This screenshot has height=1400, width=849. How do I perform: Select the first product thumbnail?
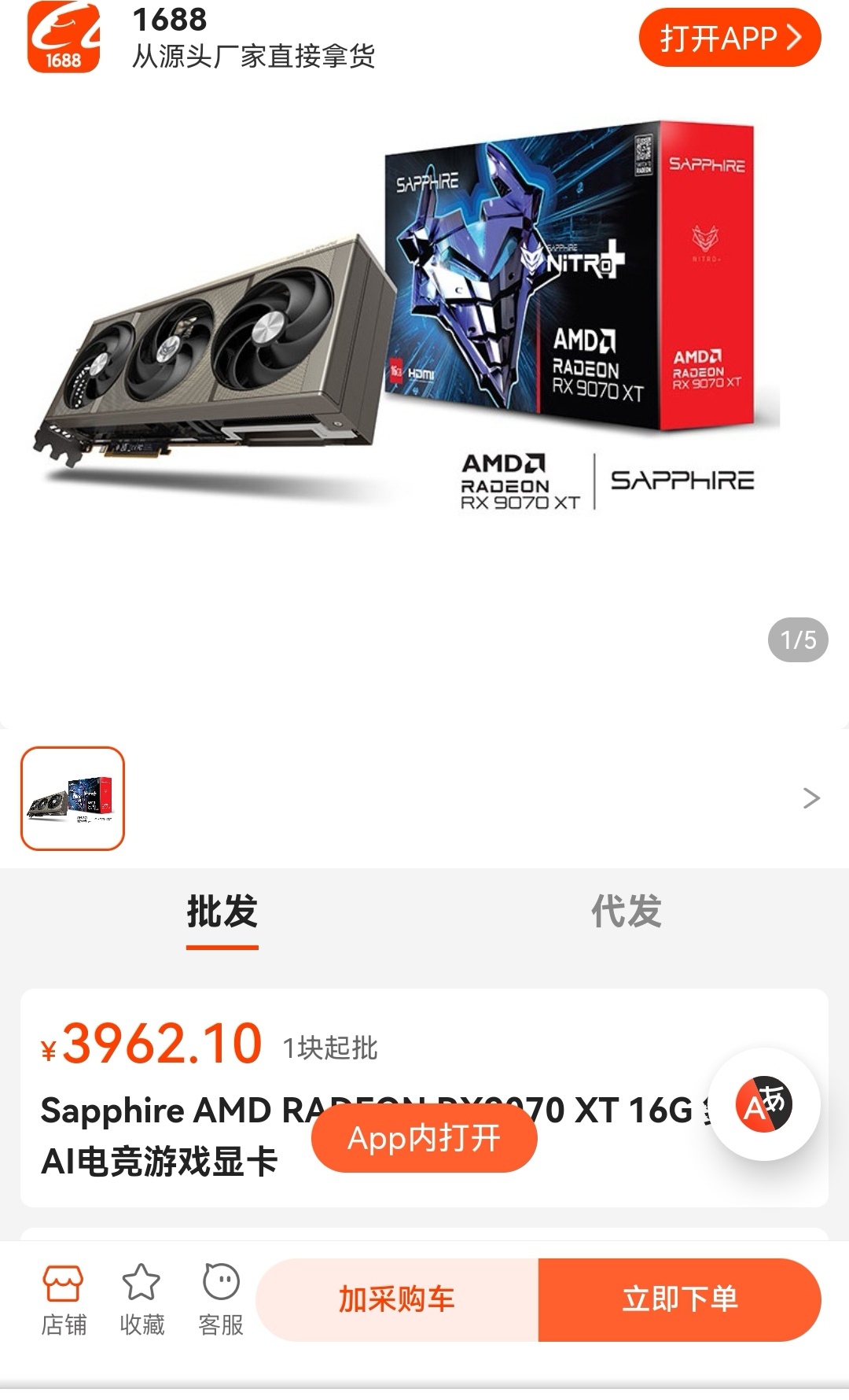pos(72,798)
